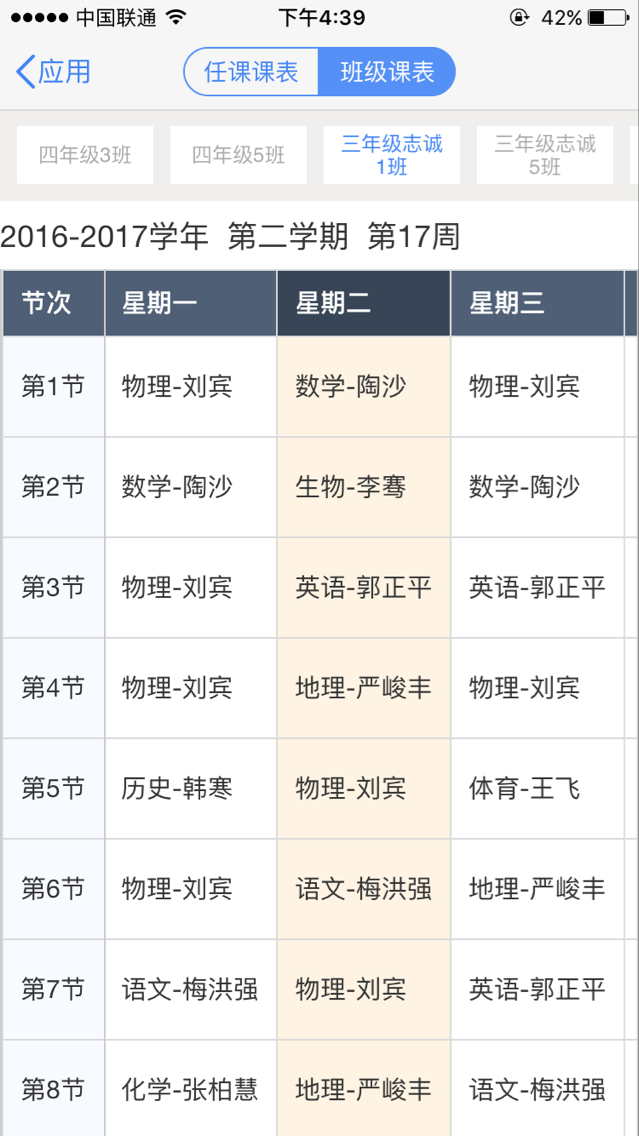The image size is (639, 1136).
Task: Select class 三年级志诚1班
Action: pyautogui.click(x=392, y=155)
